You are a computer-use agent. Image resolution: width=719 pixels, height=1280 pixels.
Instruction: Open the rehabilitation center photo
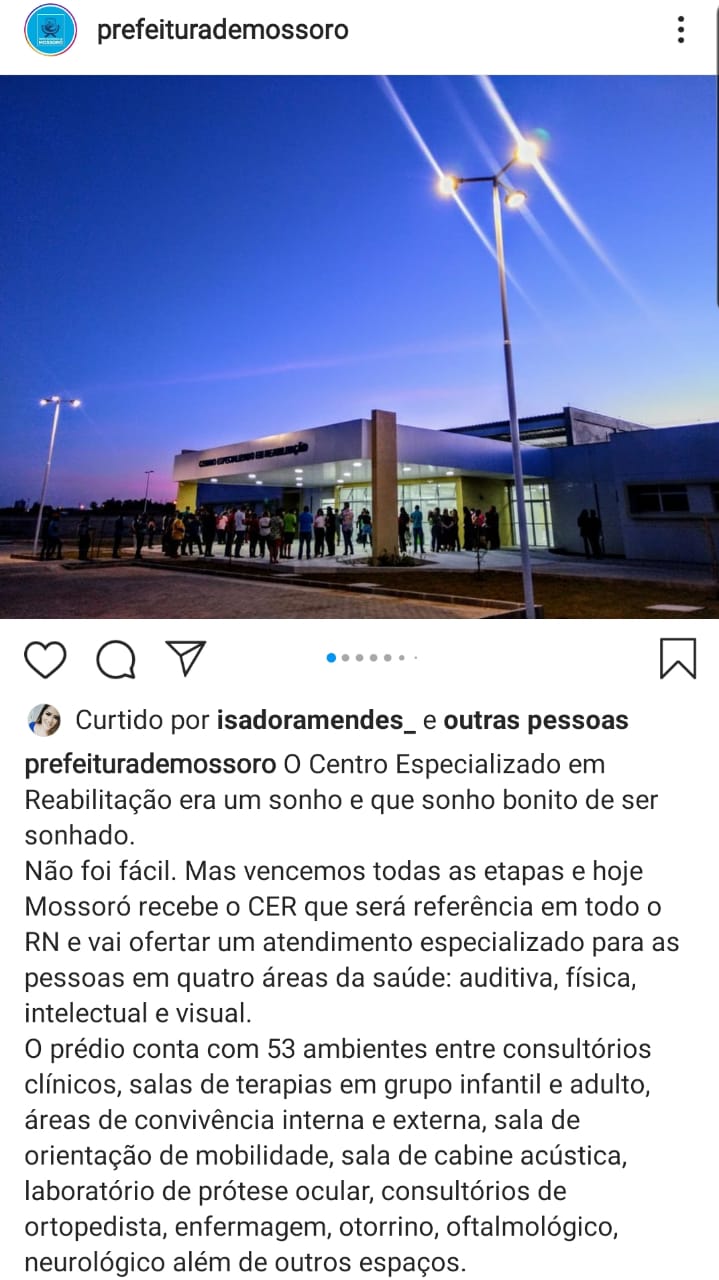coord(359,347)
